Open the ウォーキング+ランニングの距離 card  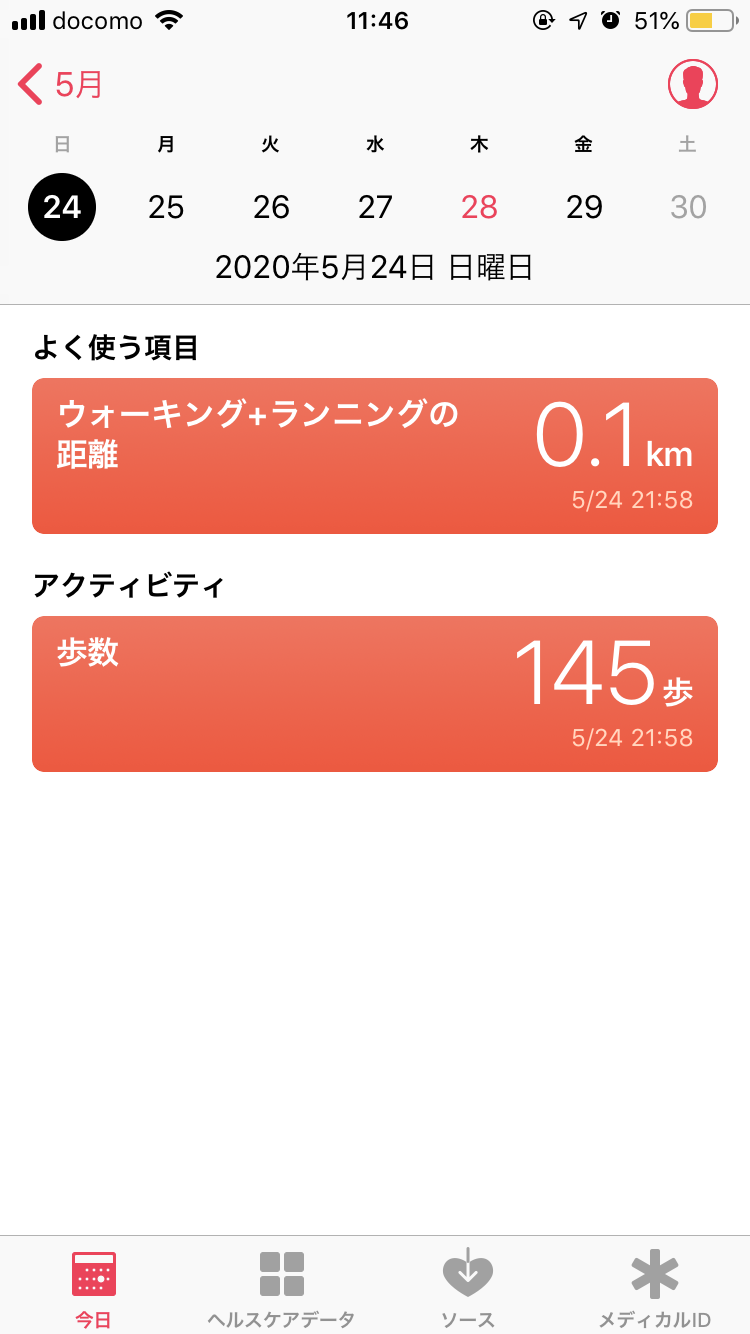pos(375,456)
